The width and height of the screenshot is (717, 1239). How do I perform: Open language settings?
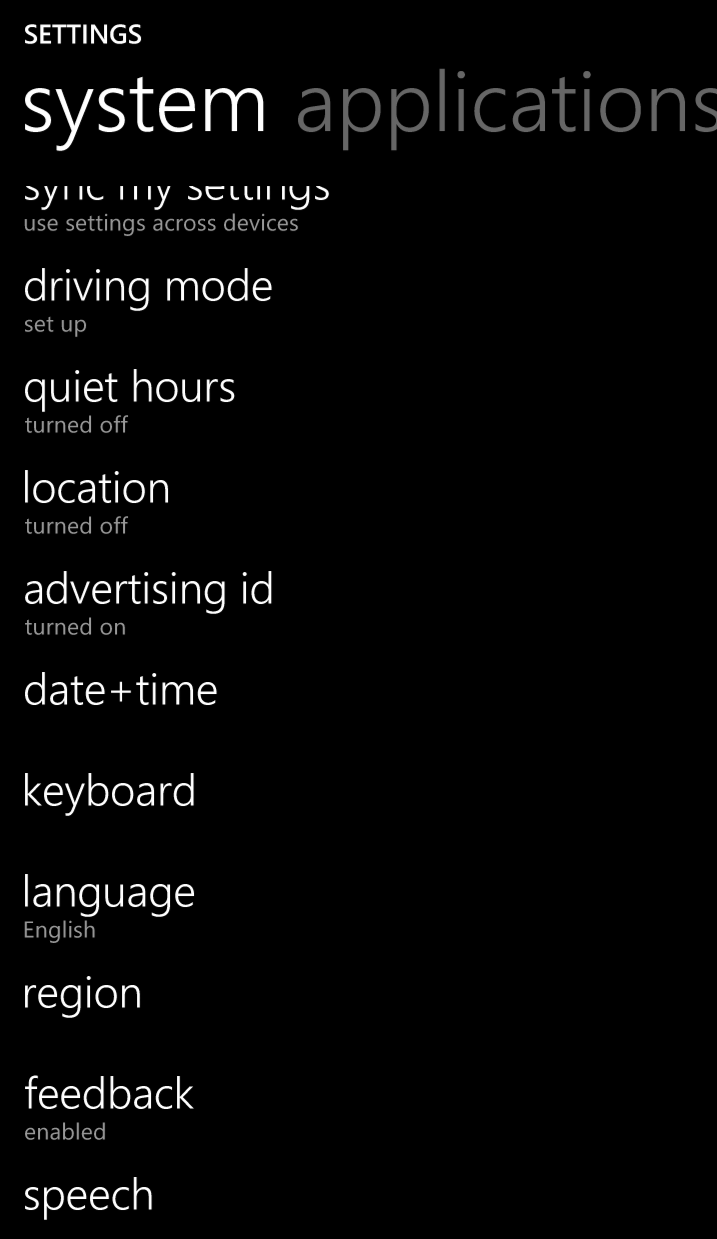point(358,905)
